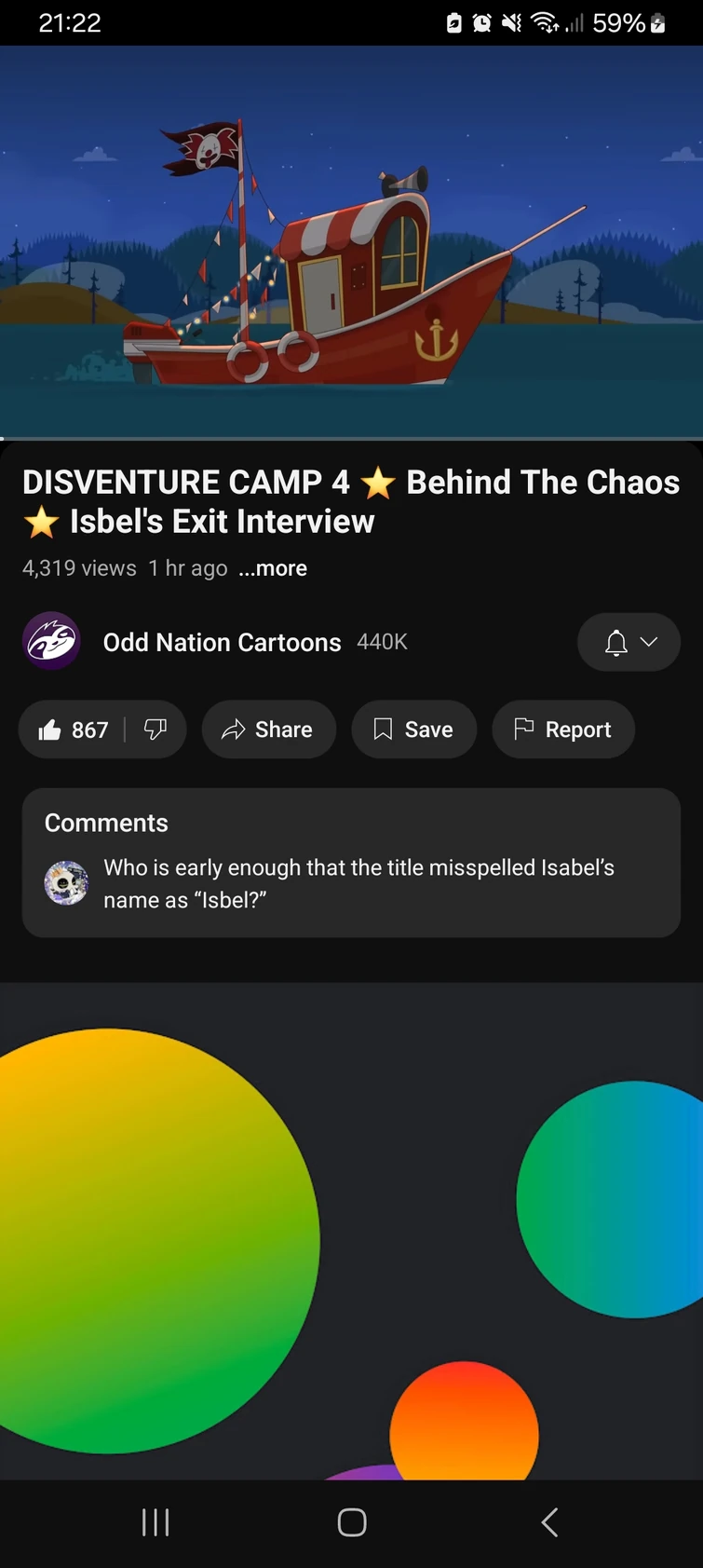The width and height of the screenshot is (703, 1568).
Task: Dislike this video
Action: [155, 729]
